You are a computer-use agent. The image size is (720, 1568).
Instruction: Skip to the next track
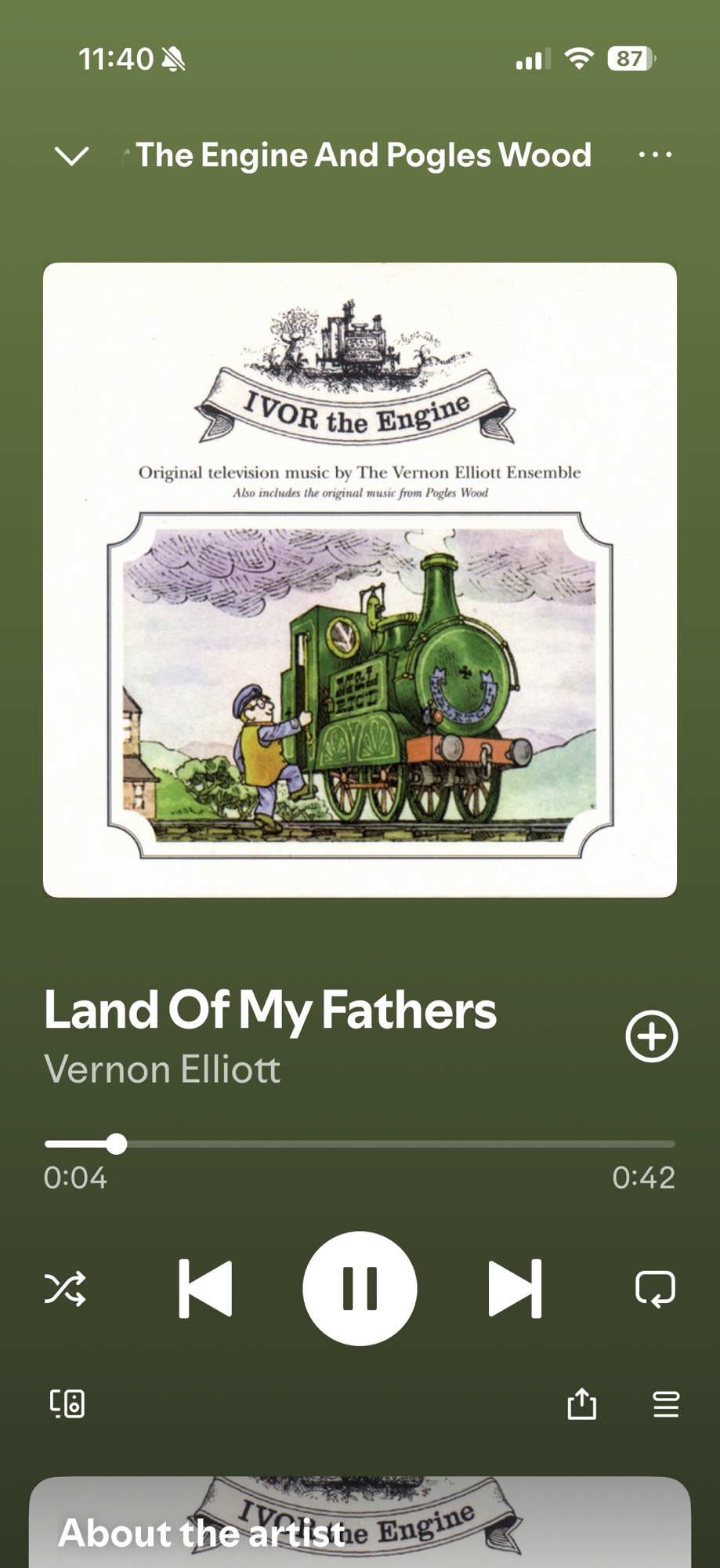pos(515,1289)
